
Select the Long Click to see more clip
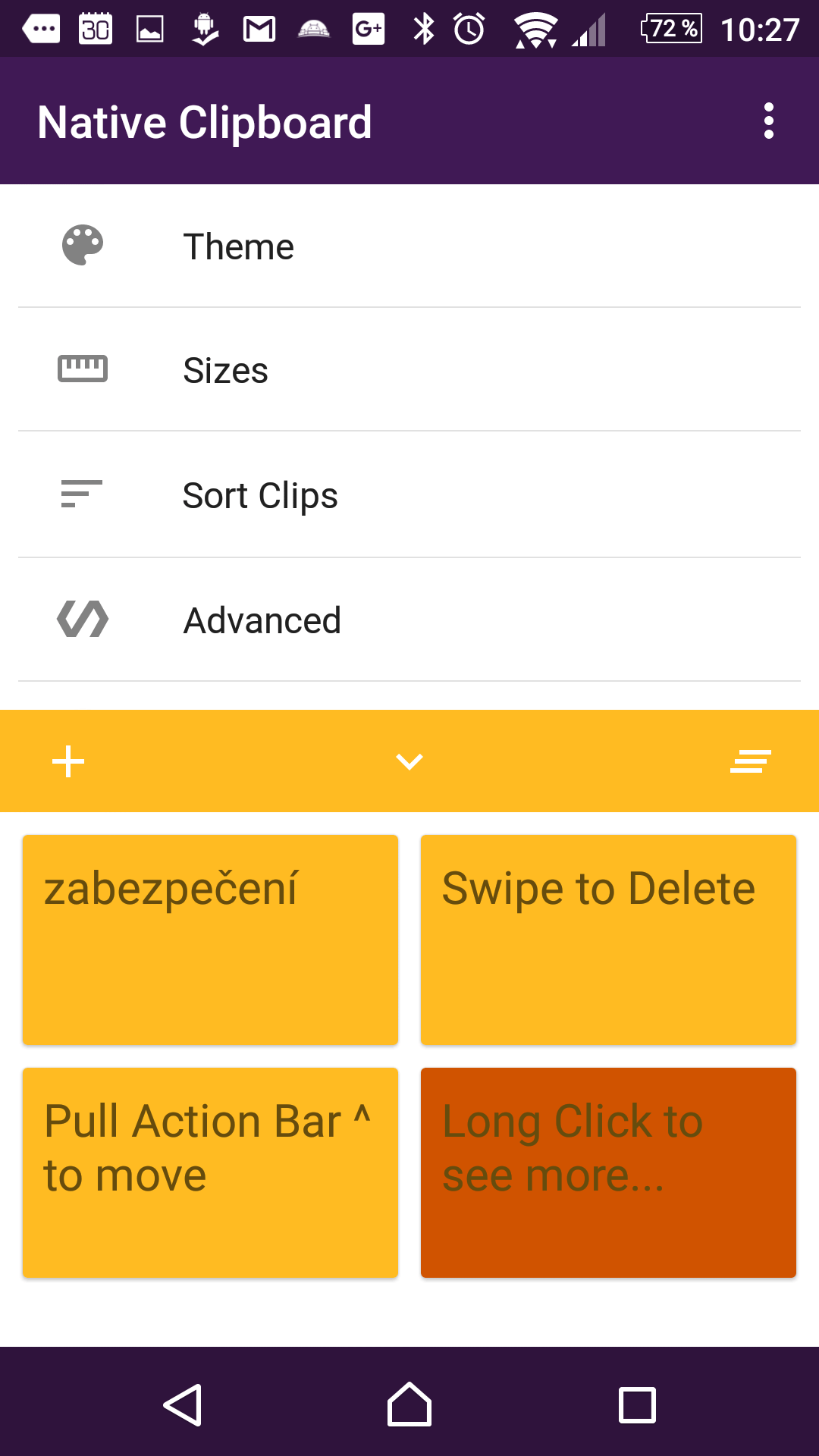(608, 1172)
